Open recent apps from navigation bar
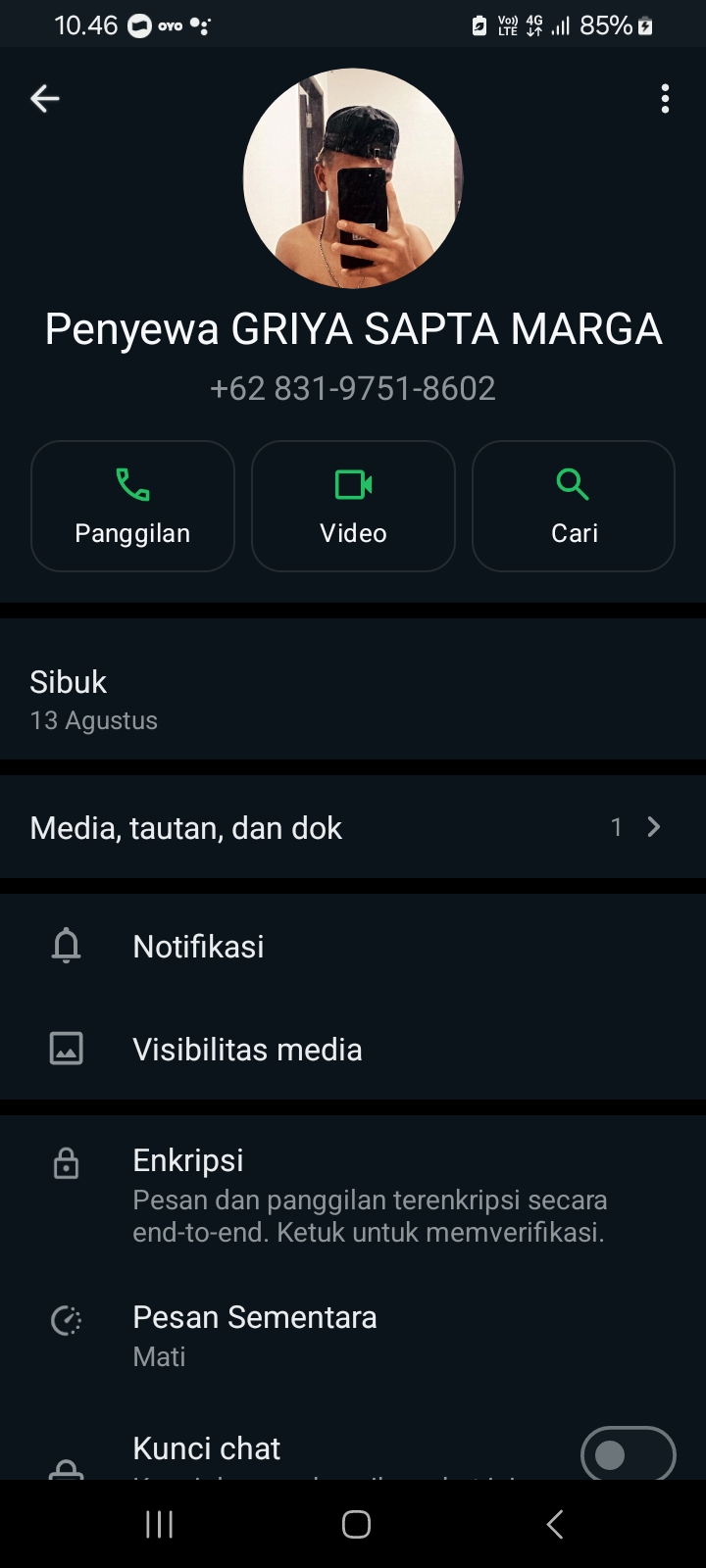This screenshot has width=706, height=1568. pos(159,1524)
